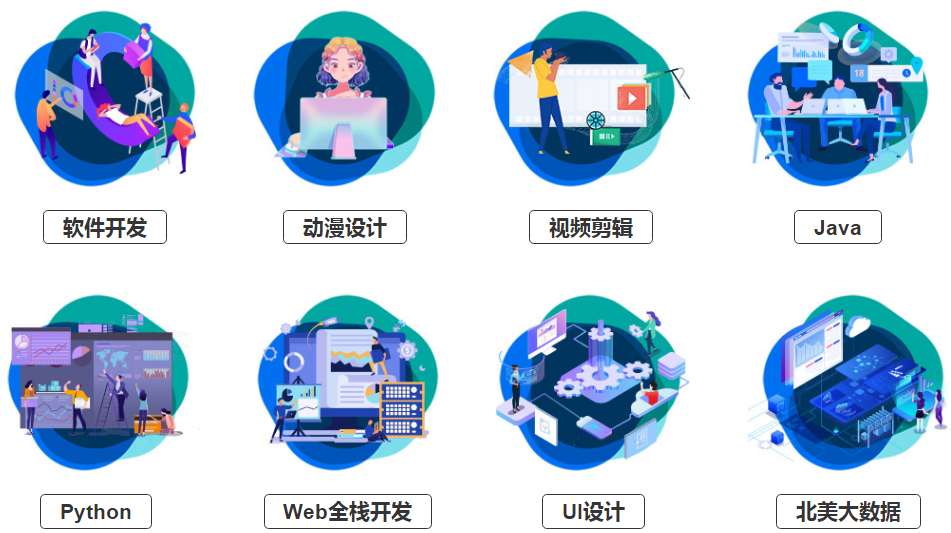Select the 动漫设计 category button
951x533 pixels.
point(345,227)
